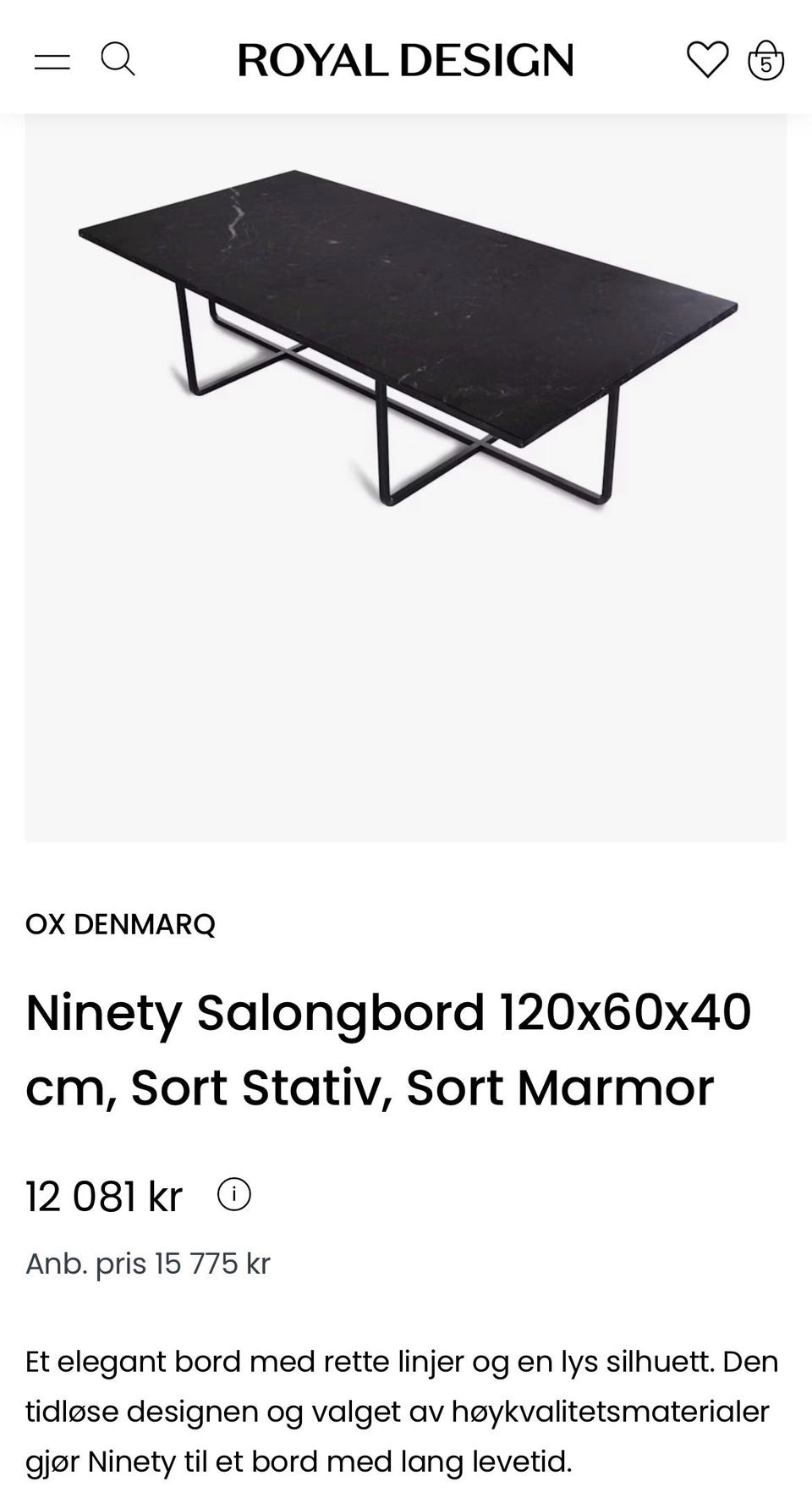The height and width of the screenshot is (1498, 812).
Task: Tap the search magnifier icon
Action: [118, 60]
